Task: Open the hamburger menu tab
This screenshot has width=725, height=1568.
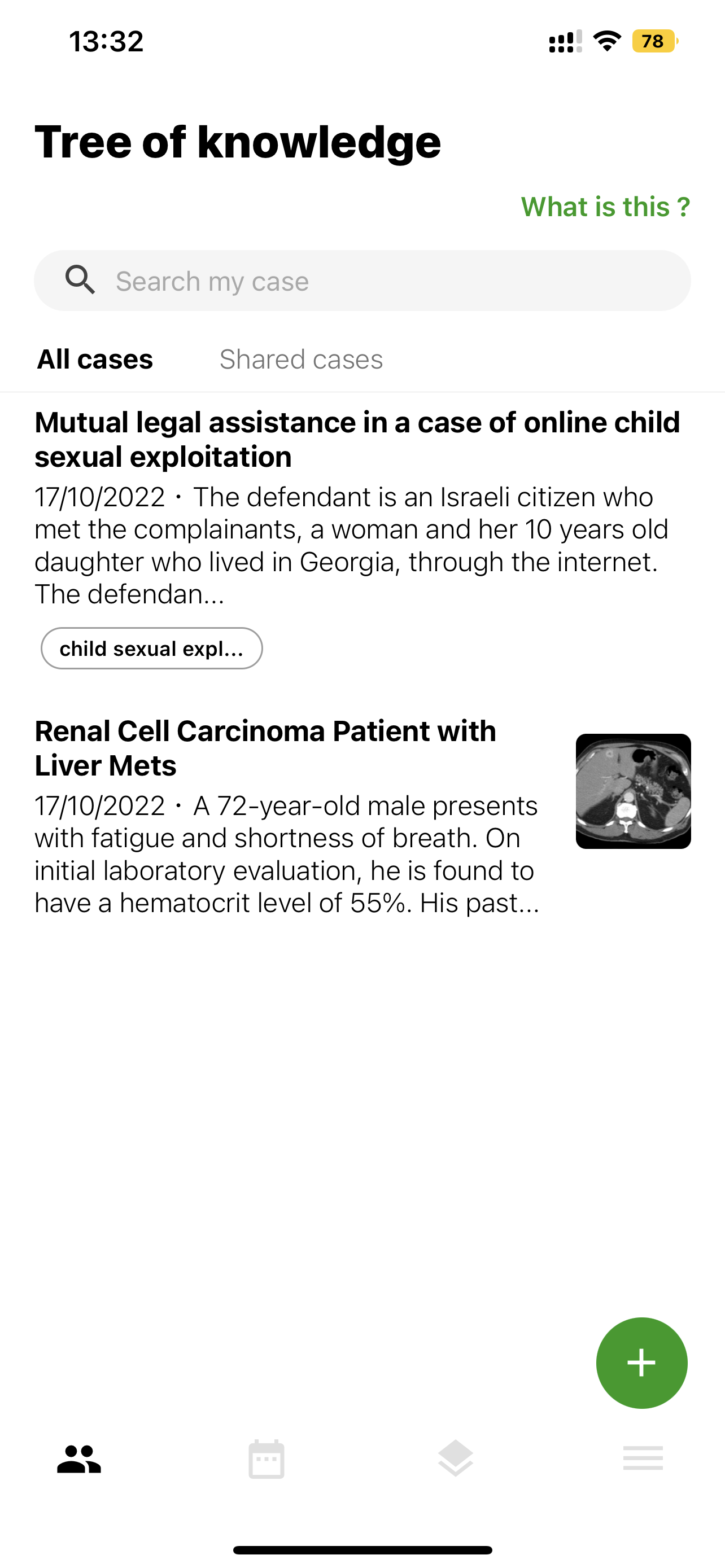Action: (x=643, y=1458)
